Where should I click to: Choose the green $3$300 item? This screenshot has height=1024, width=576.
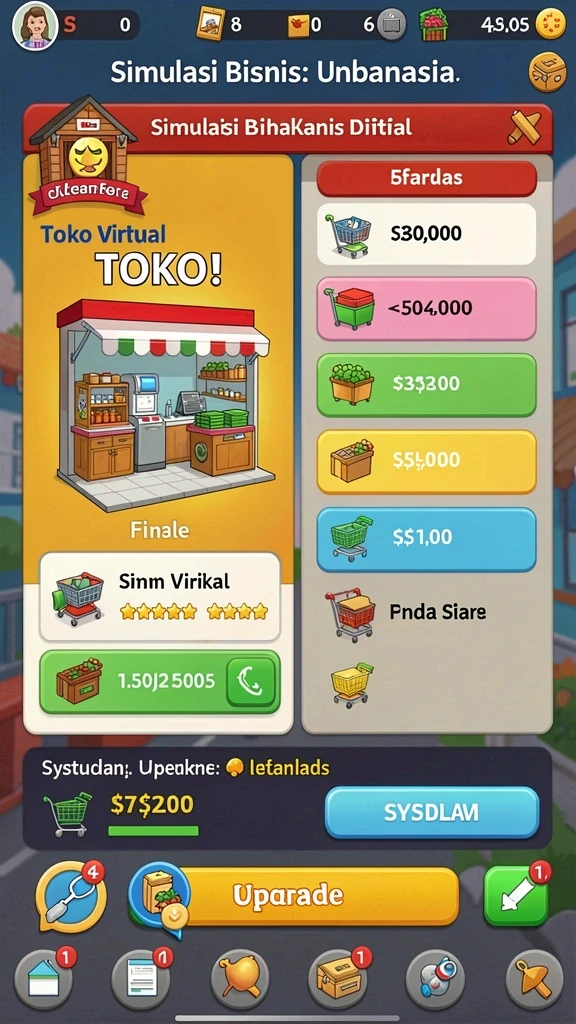coord(426,385)
